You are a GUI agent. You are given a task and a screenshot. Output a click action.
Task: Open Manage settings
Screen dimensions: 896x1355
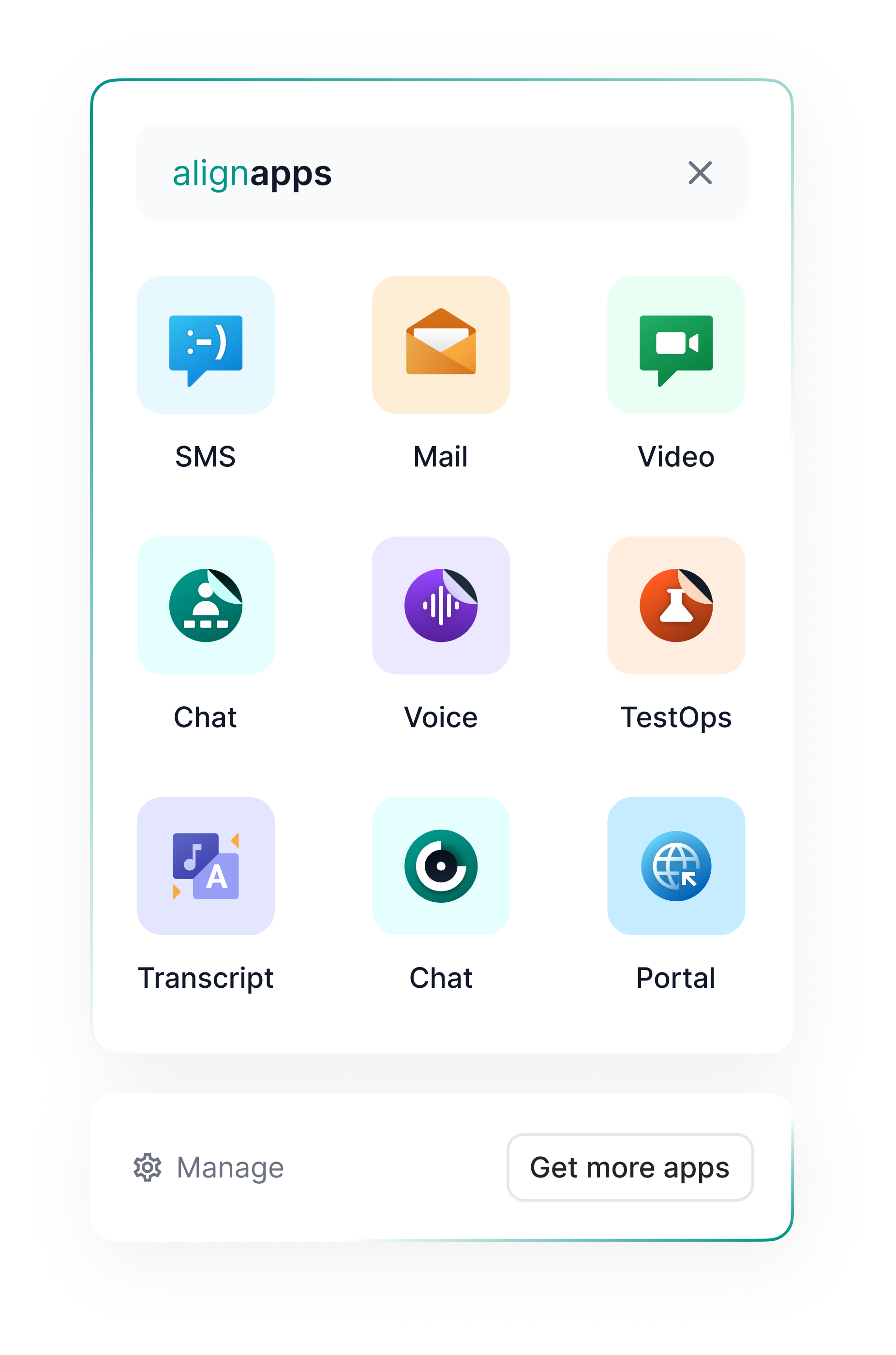click(209, 1167)
